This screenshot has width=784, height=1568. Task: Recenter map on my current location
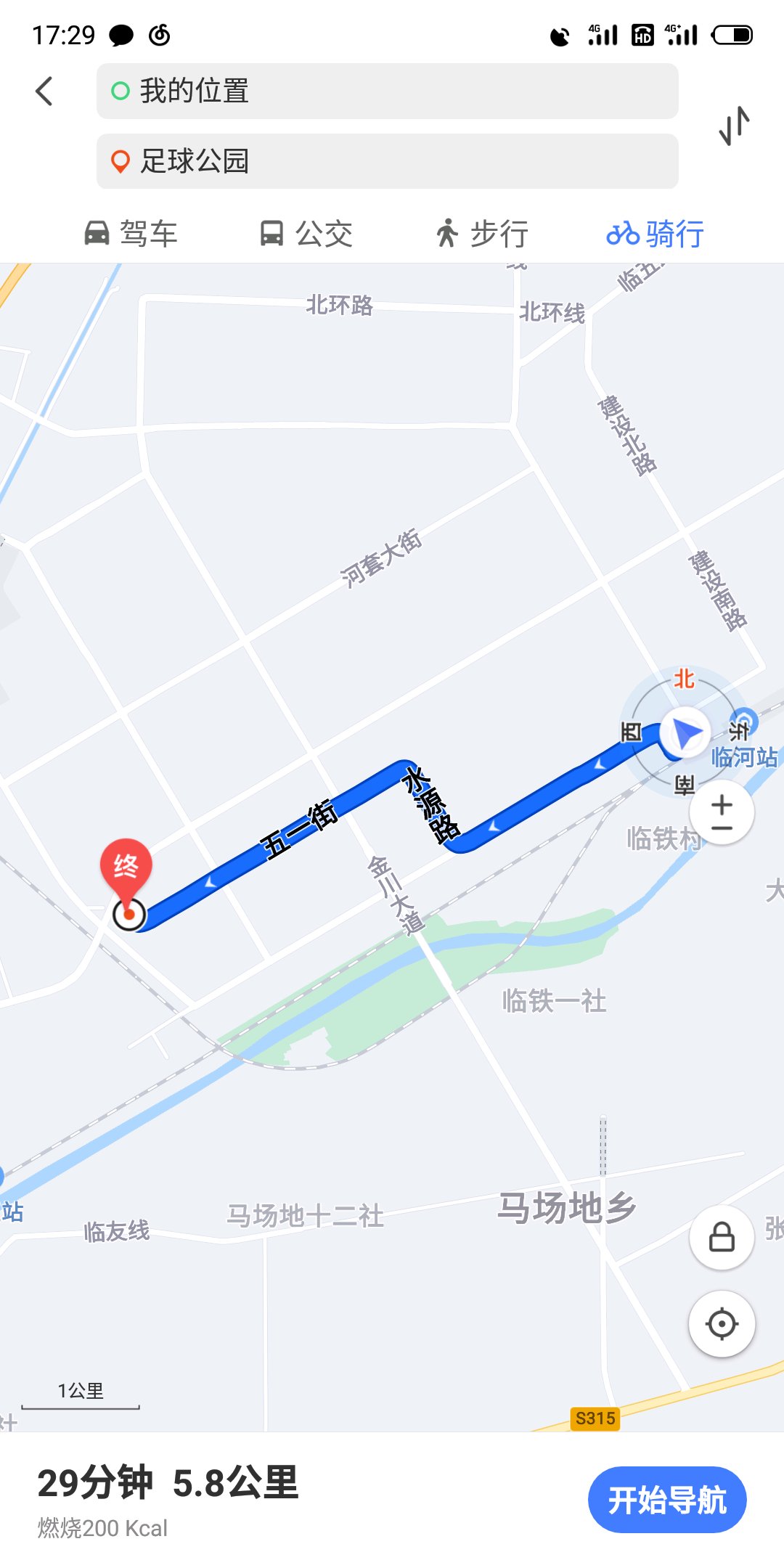tap(722, 1324)
